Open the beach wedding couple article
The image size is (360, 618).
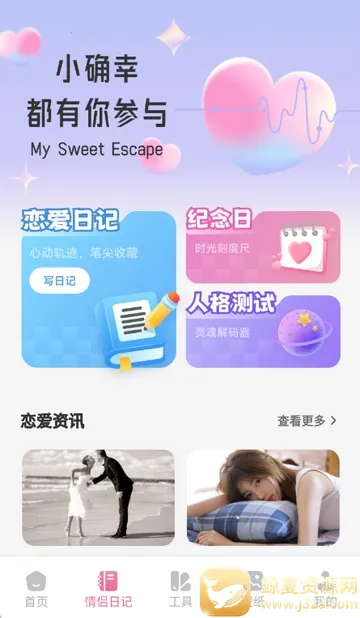99,497
